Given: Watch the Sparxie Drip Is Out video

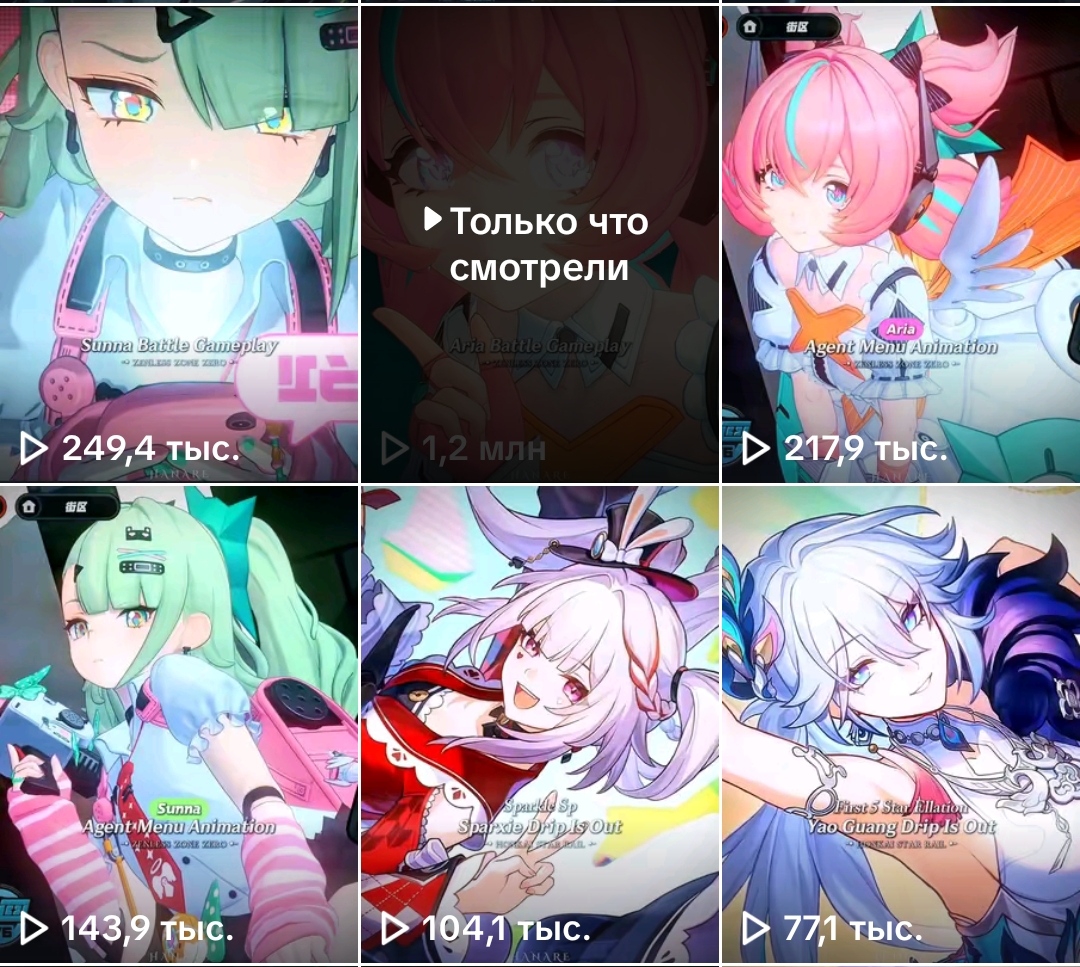Looking at the screenshot, I should click(x=540, y=725).
